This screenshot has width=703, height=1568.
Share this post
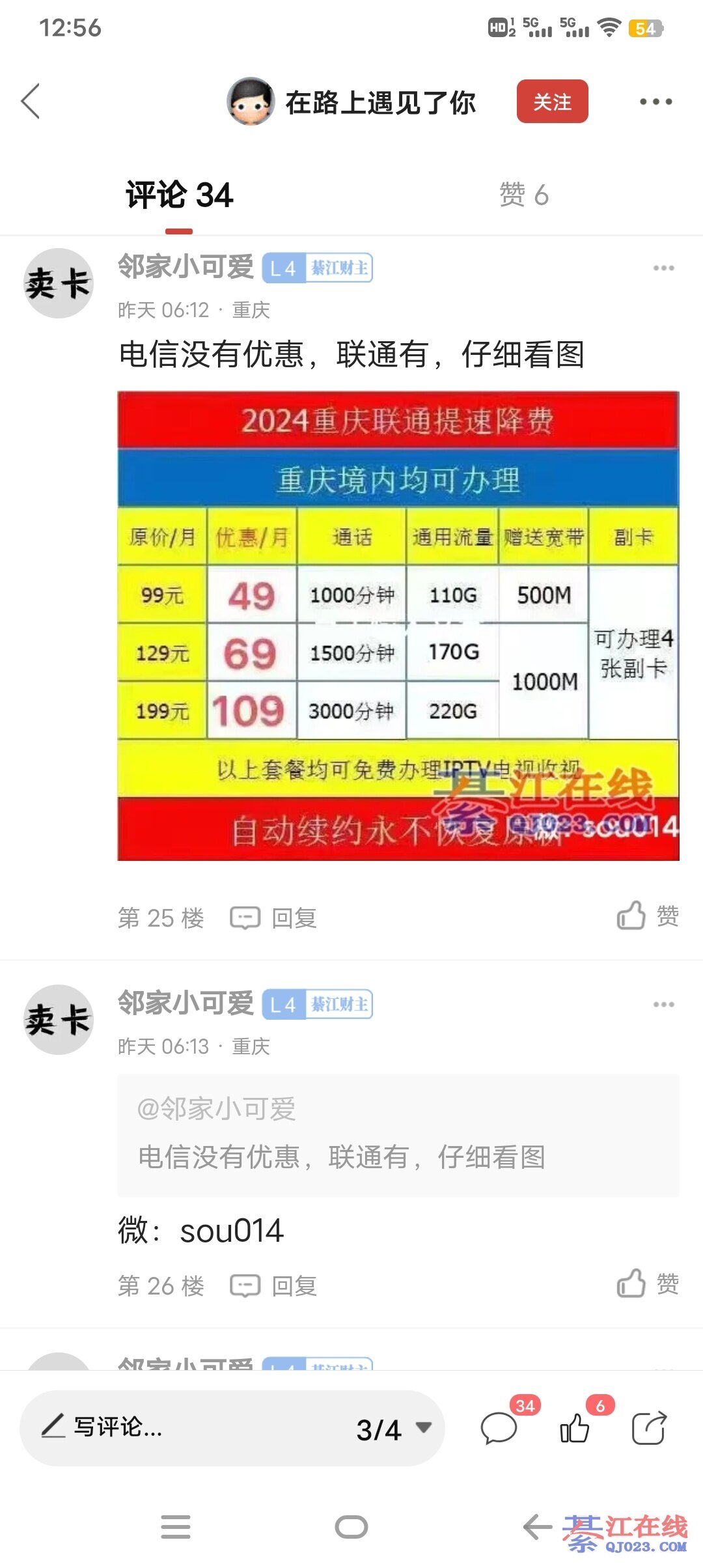tap(649, 1429)
